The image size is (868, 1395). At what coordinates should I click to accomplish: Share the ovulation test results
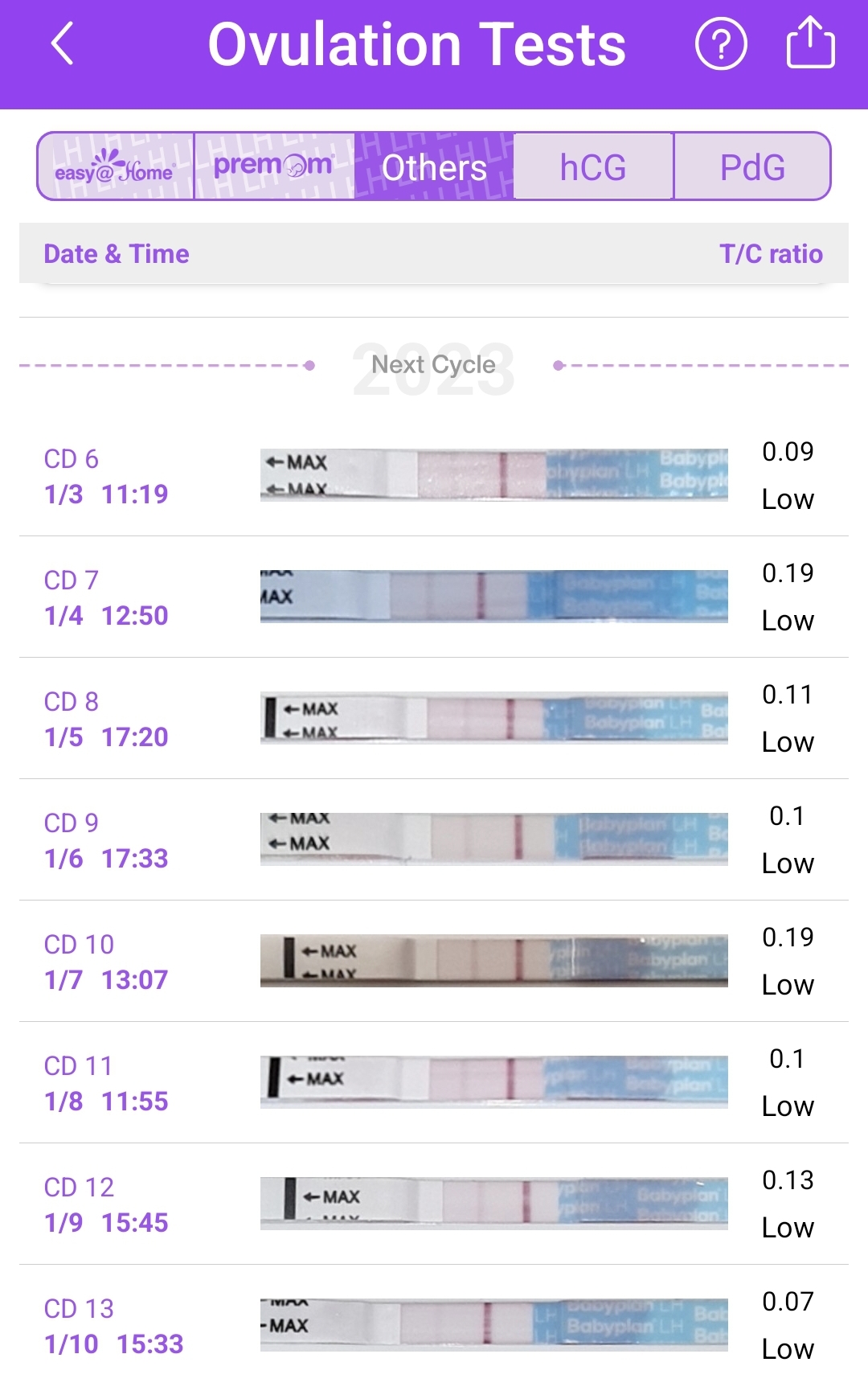tap(809, 43)
